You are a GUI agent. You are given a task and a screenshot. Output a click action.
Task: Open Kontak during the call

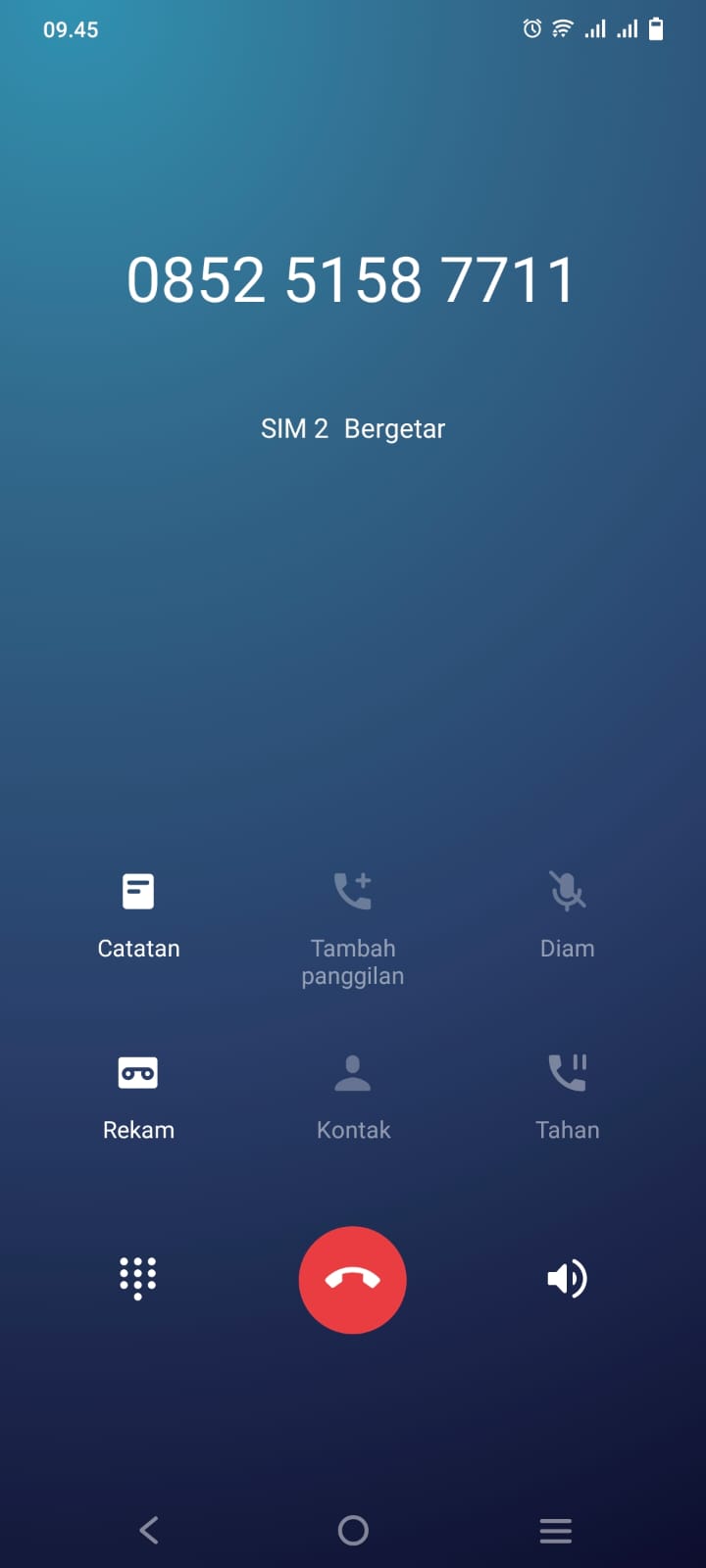[352, 1096]
